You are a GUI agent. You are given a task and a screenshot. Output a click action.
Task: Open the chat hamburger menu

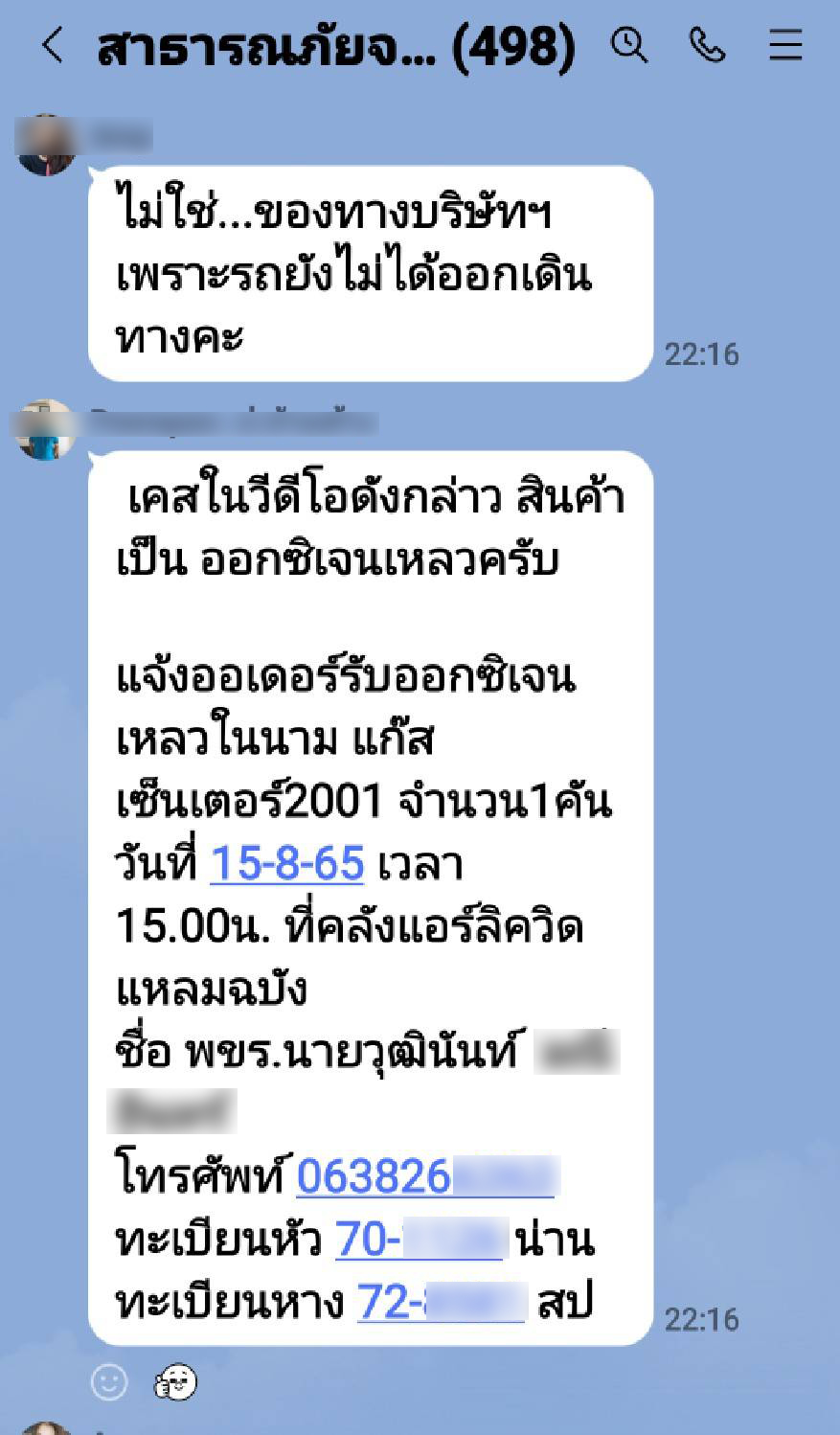785,45
